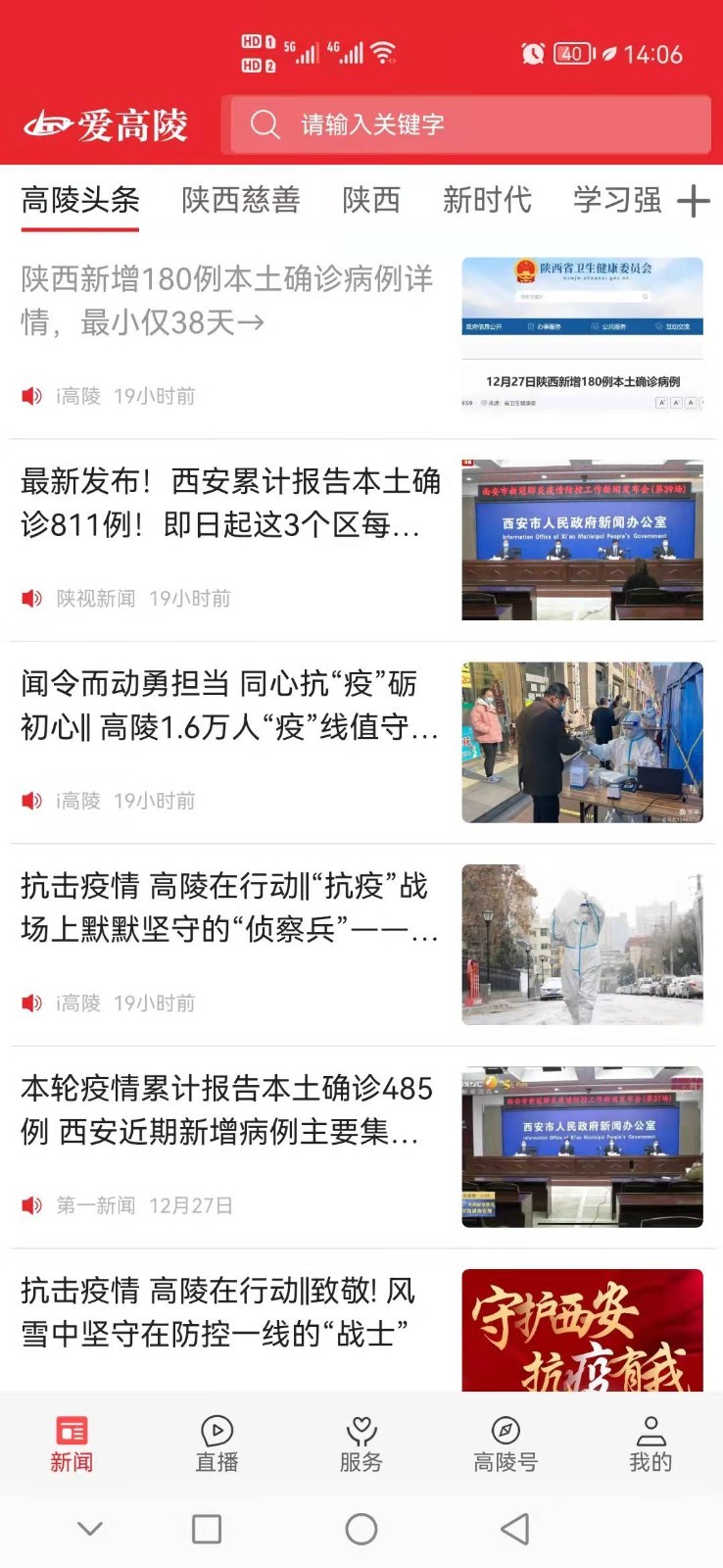Viewport: 723px width, 1568px height.
Task: Open article on 陕西新增180例本土确诊病例
Action: tap(227, 300)
